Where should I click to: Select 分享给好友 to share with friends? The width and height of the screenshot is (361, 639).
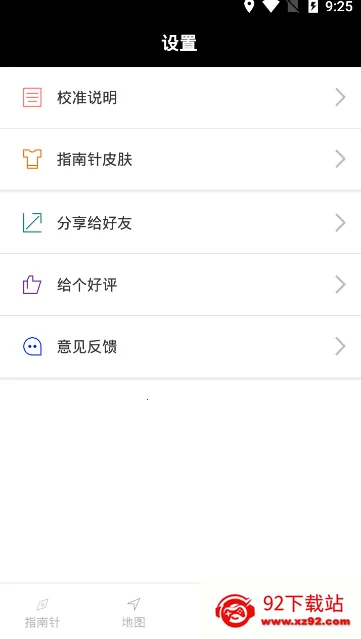pyautogui.click(x=180, y=223)
